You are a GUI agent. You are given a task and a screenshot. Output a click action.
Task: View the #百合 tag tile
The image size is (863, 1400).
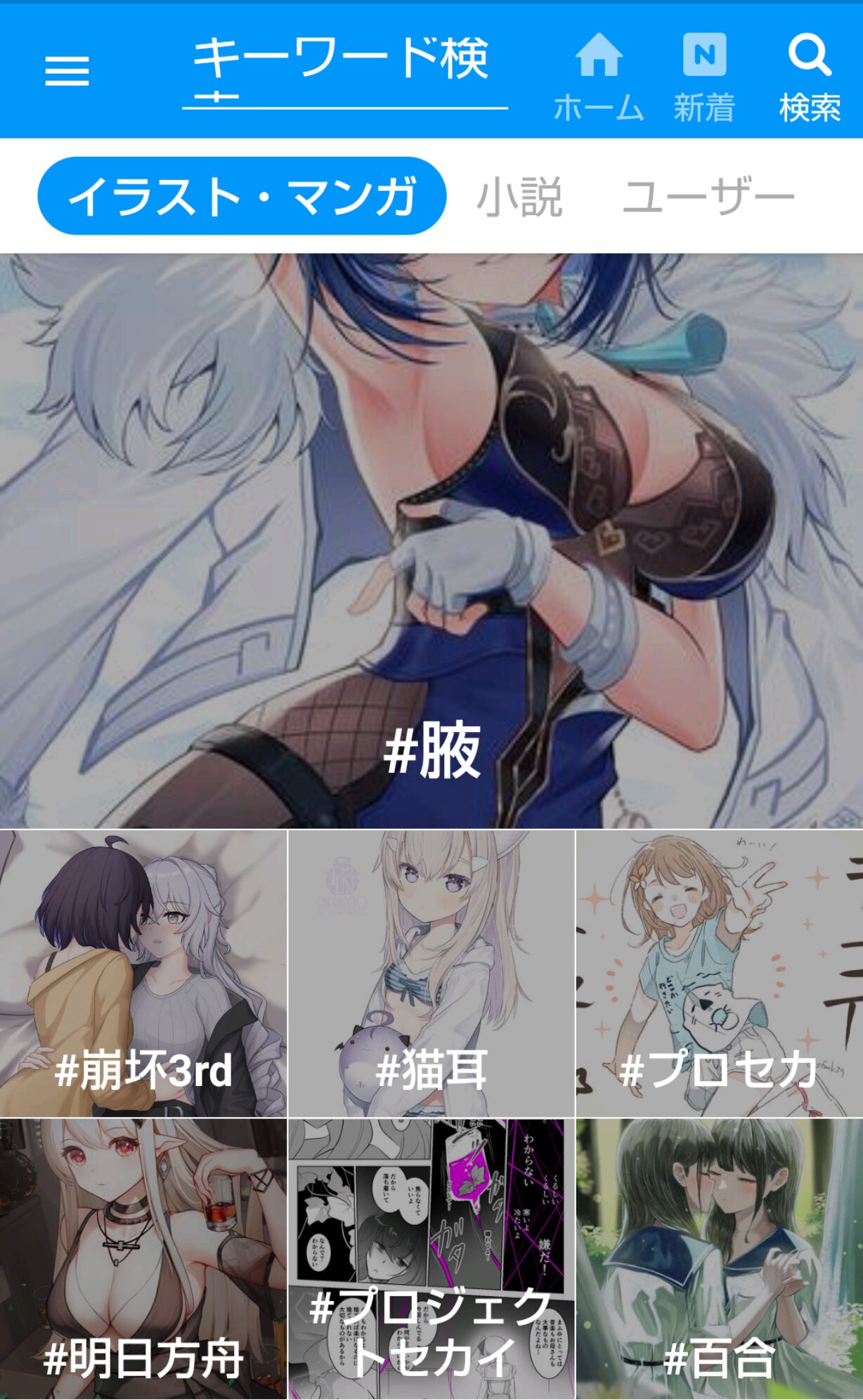[720, 1259]
